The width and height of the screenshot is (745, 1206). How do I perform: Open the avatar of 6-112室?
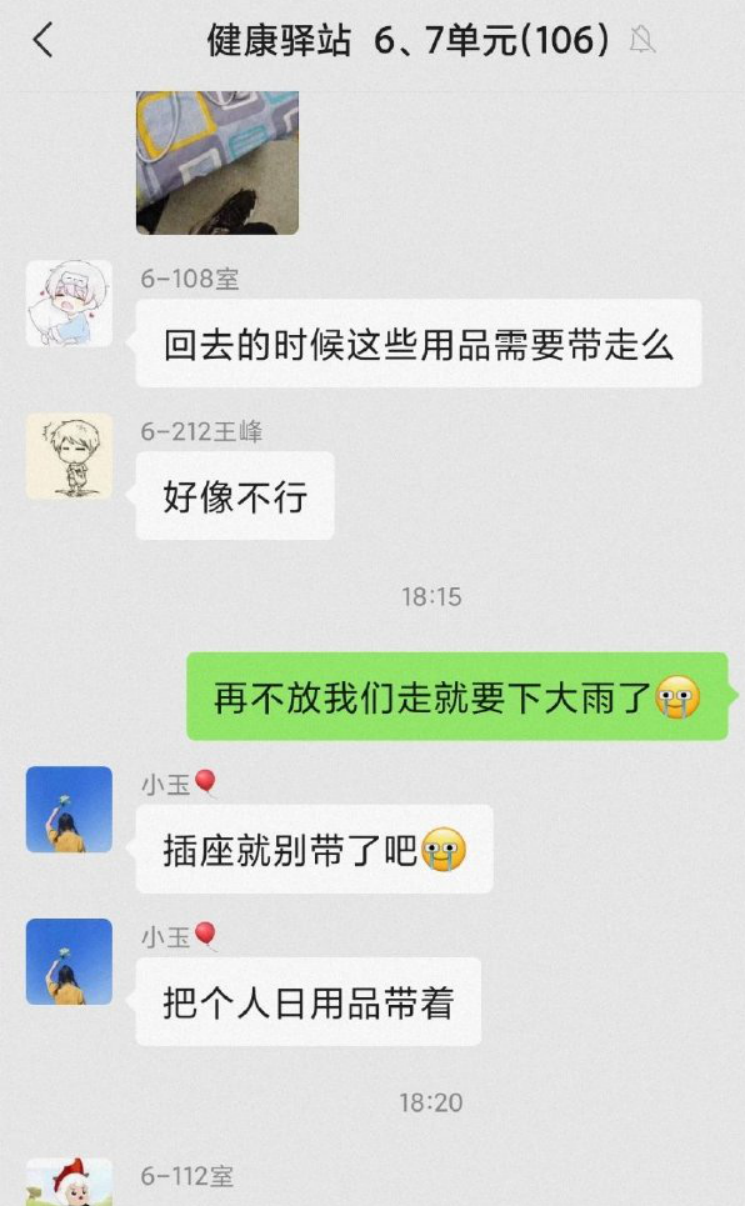(x=69, y=1184)
